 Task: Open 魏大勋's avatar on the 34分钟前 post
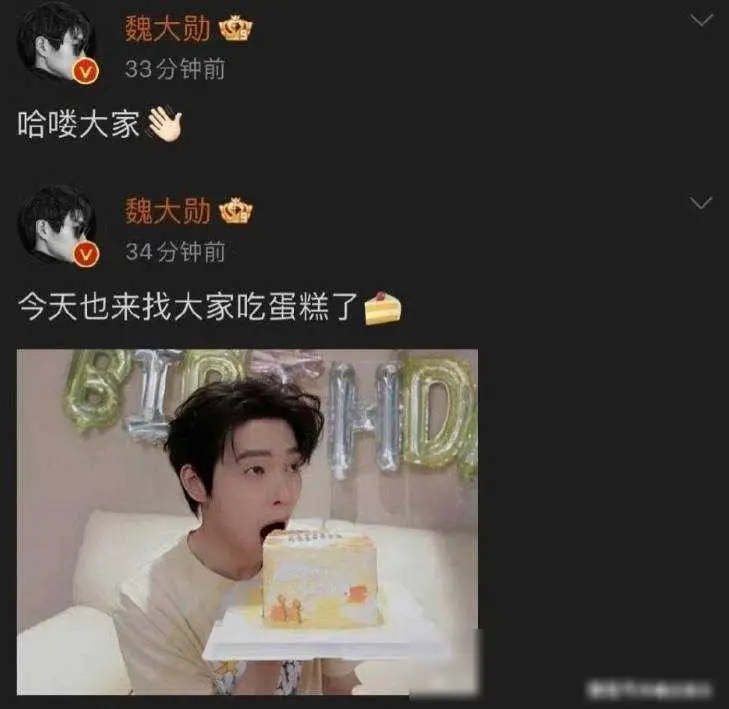coord(57,225)
